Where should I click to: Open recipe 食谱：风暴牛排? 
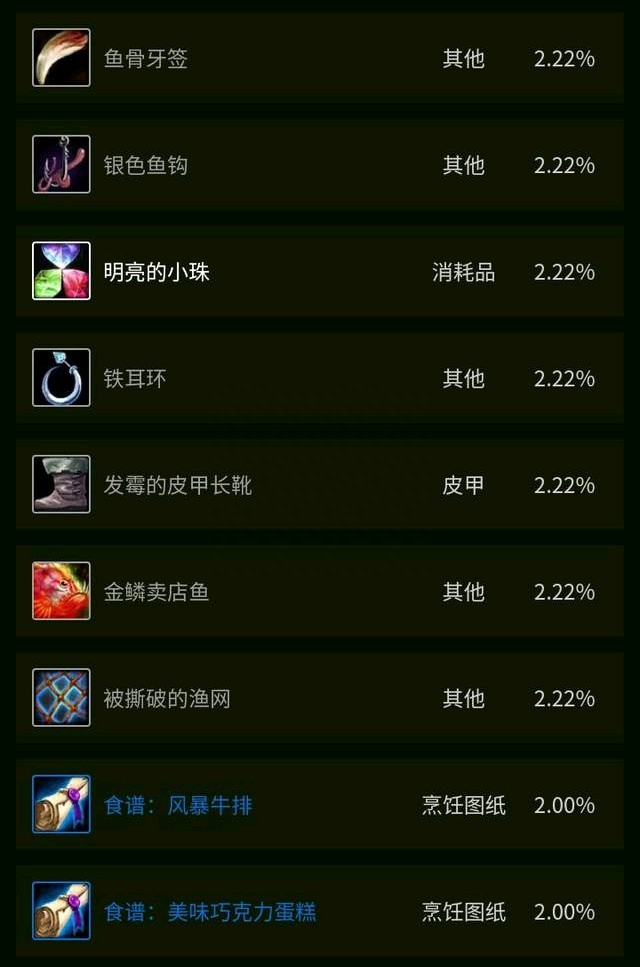(178, 805)
